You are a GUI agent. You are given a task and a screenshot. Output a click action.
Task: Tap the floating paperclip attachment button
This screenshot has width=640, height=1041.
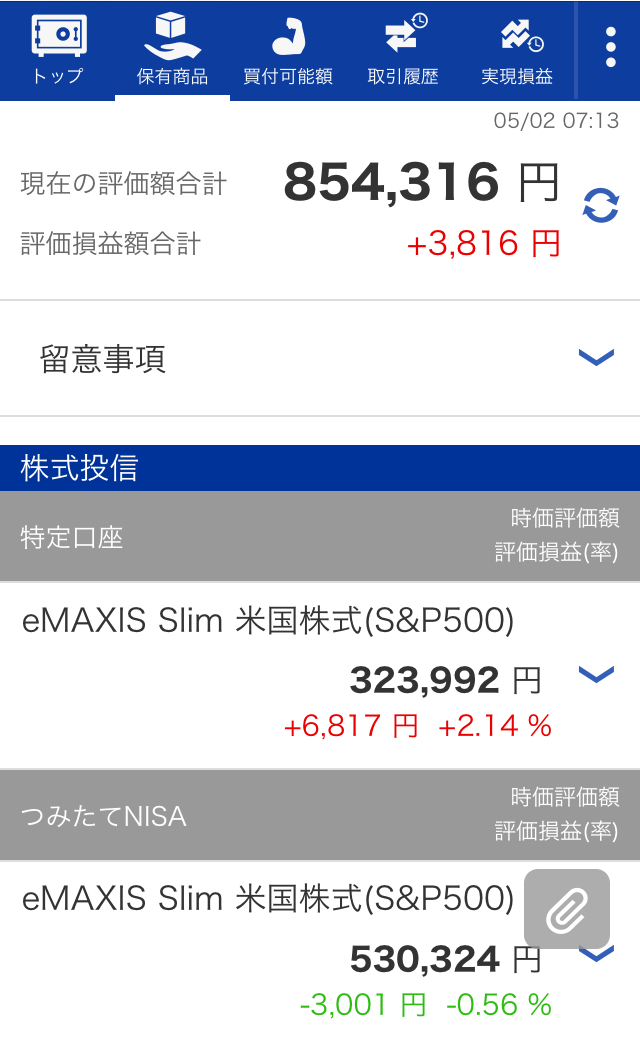pos(567,909)
